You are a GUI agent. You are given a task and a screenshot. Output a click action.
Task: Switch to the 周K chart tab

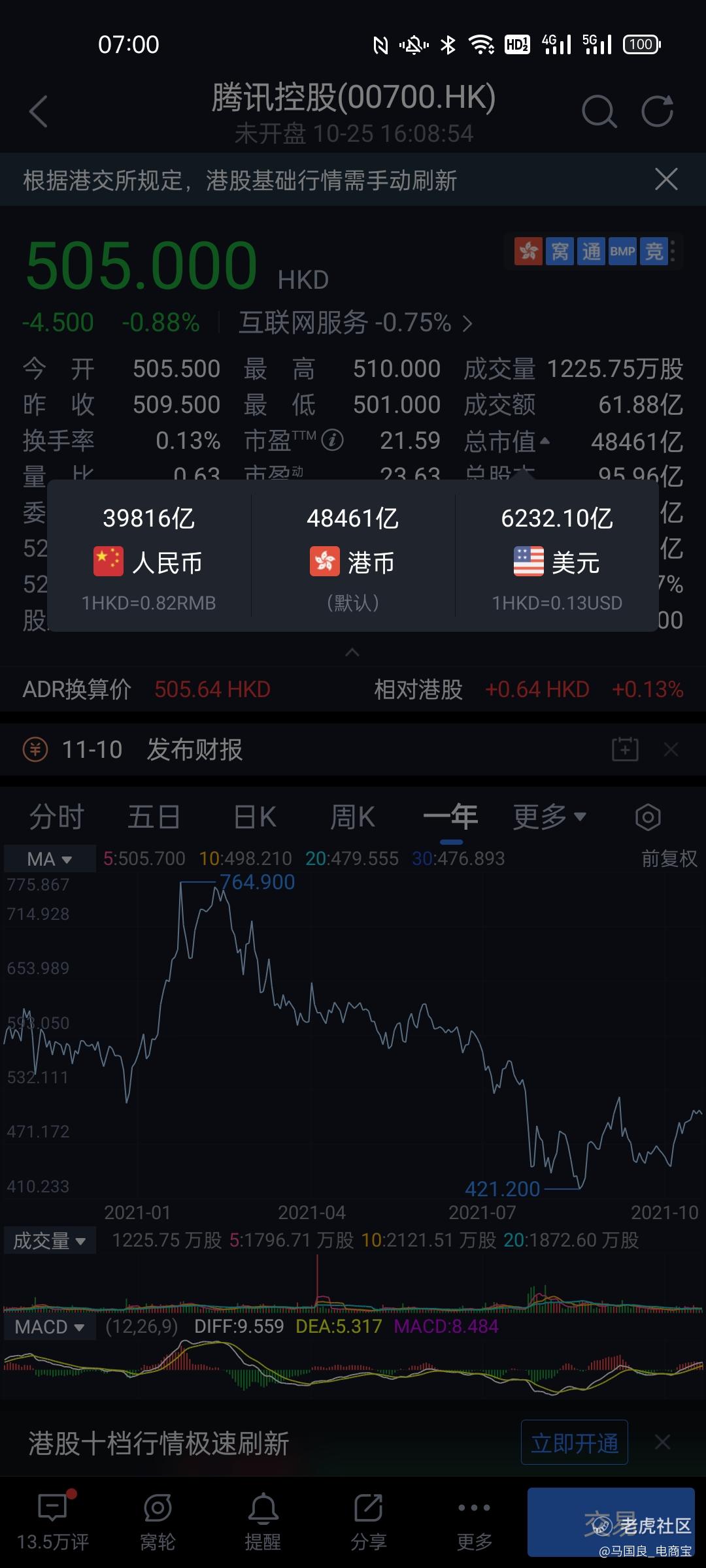tap(352, 817)
